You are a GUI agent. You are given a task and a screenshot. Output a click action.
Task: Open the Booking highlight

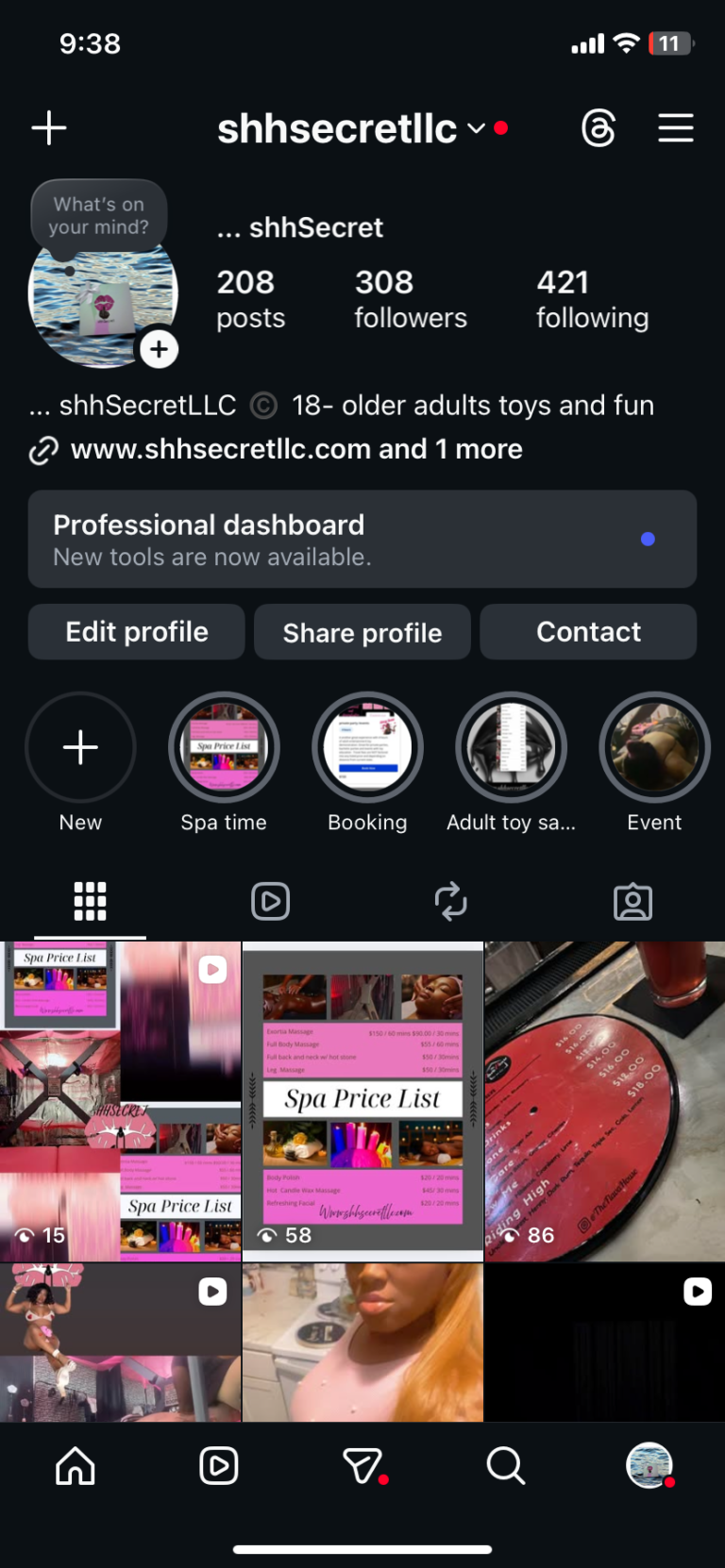pyautogui.click(x=367, y=748)
